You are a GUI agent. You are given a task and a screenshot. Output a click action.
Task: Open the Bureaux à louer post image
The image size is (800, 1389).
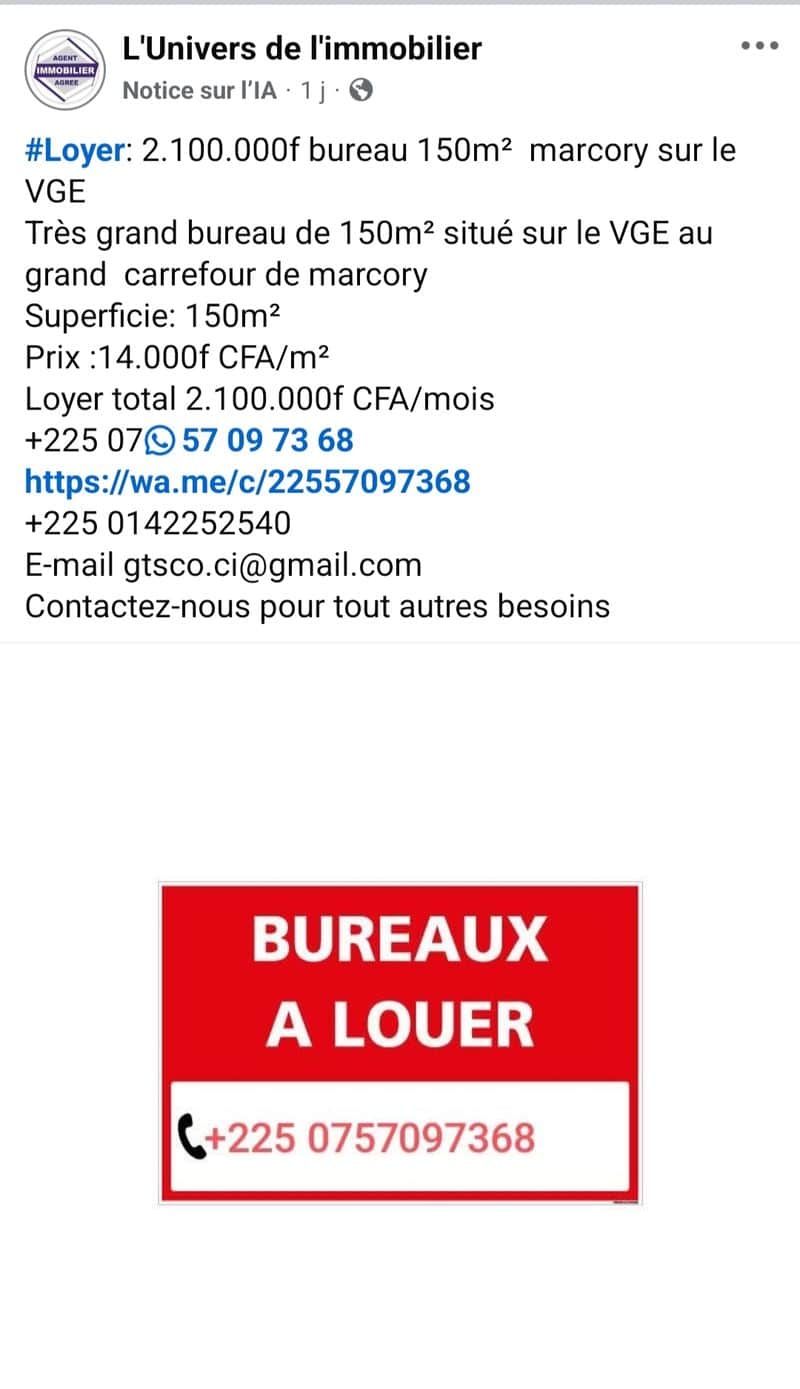[399, 1042]
